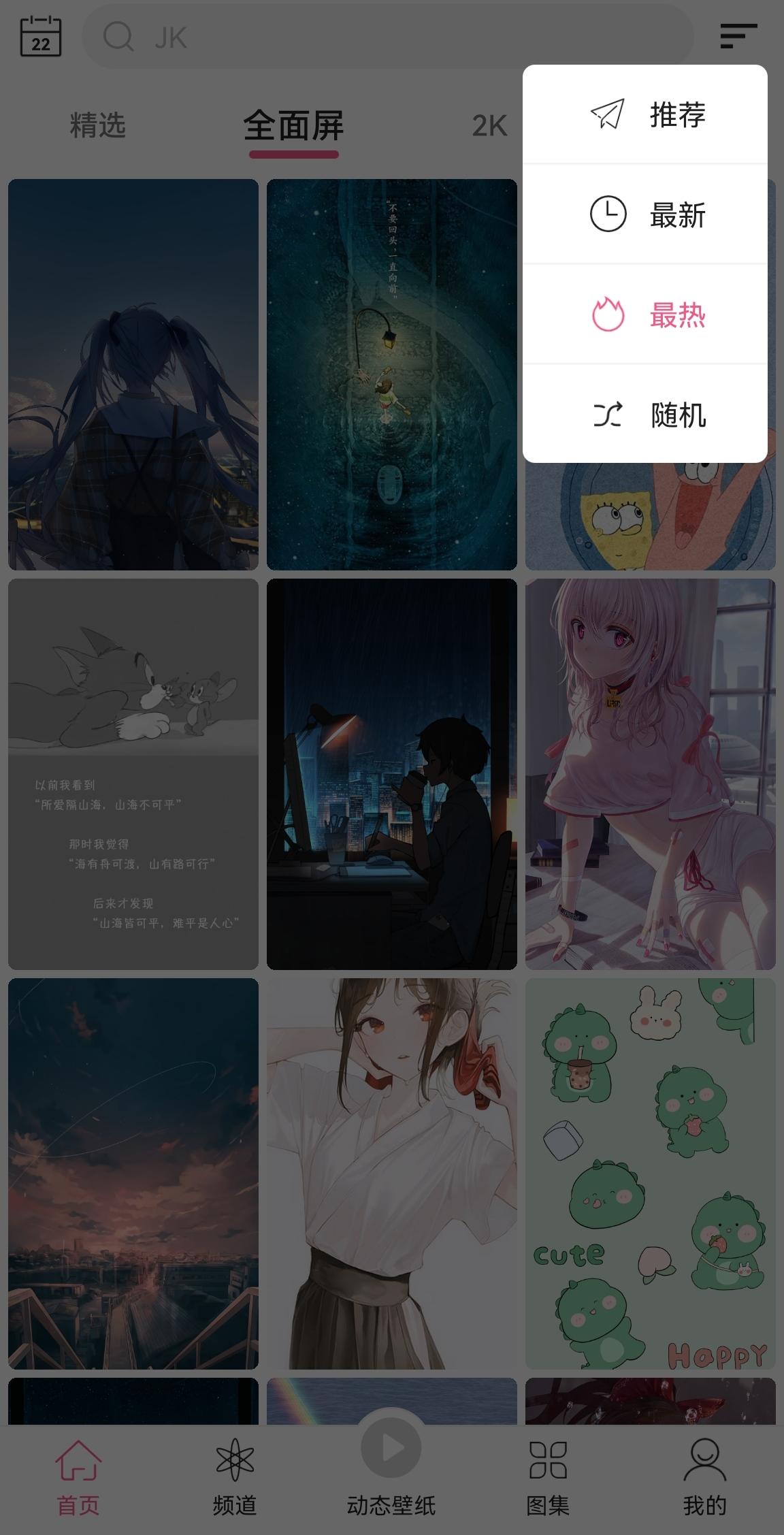Choose the 最热 sort option

[645, 314]
